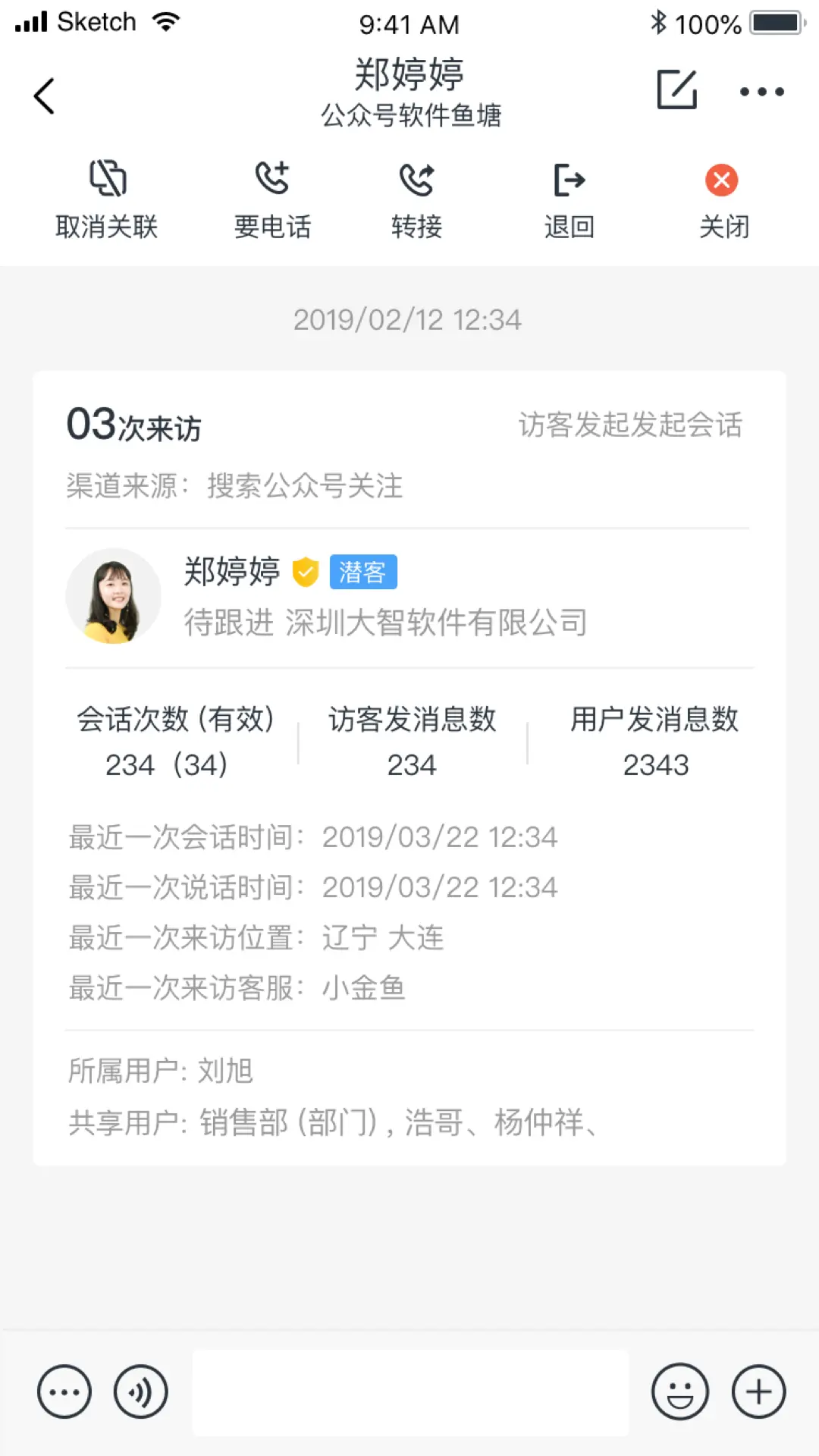The image size is (819, 1456).
Task: Open the more options ellipsis menu
Action: tap(761, 92)
